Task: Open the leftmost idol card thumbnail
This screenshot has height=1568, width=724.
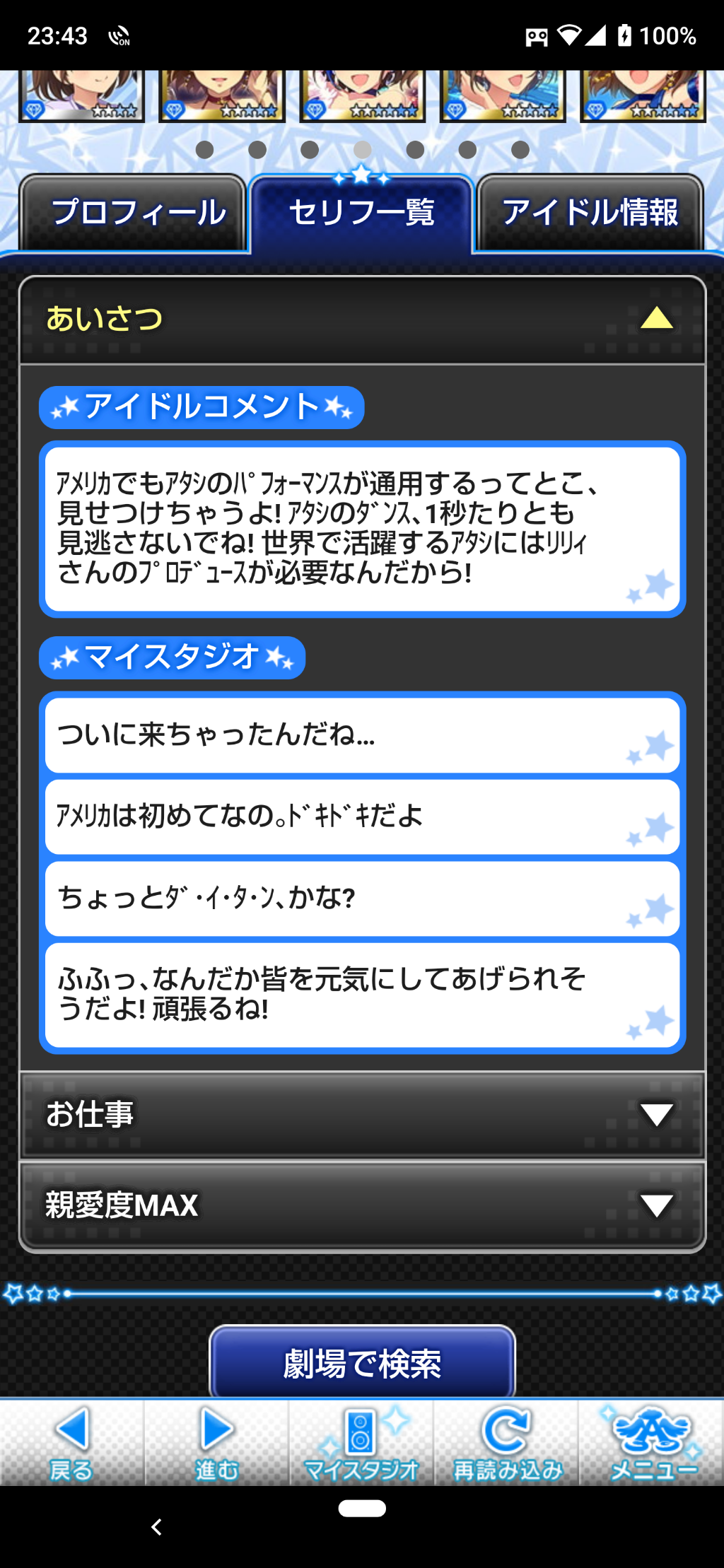Action: click(x=80, y=95)
